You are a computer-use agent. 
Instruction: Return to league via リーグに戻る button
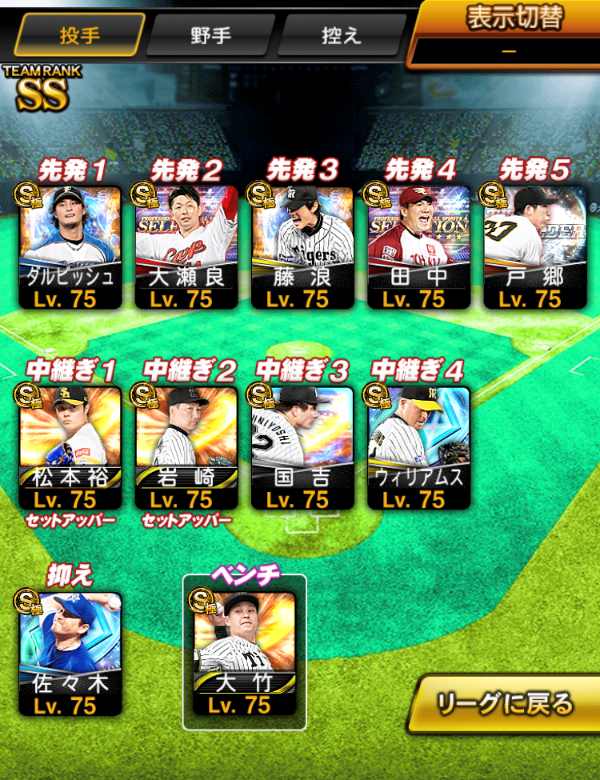click(x=504, y=704)
